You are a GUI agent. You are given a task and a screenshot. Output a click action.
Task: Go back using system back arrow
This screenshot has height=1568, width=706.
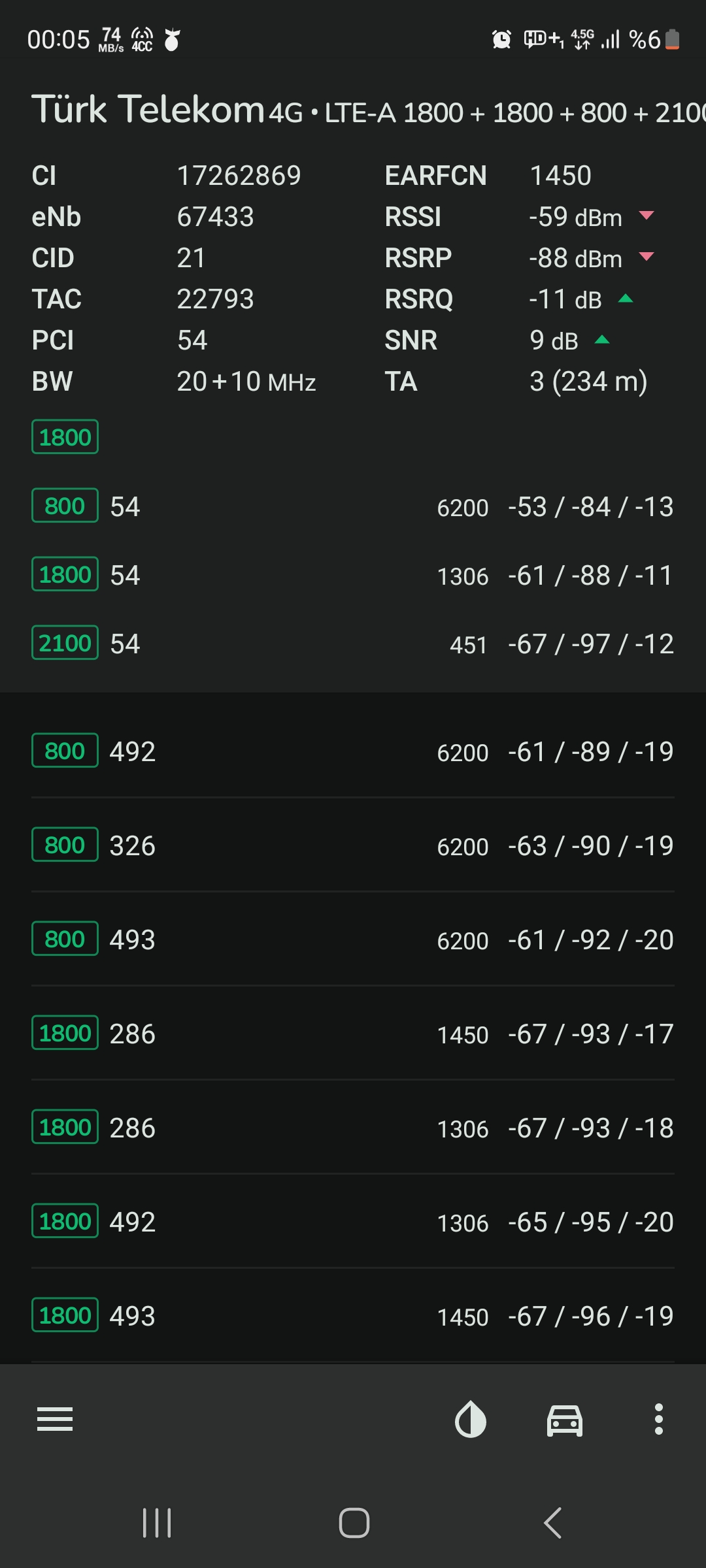pos(553,1523)
